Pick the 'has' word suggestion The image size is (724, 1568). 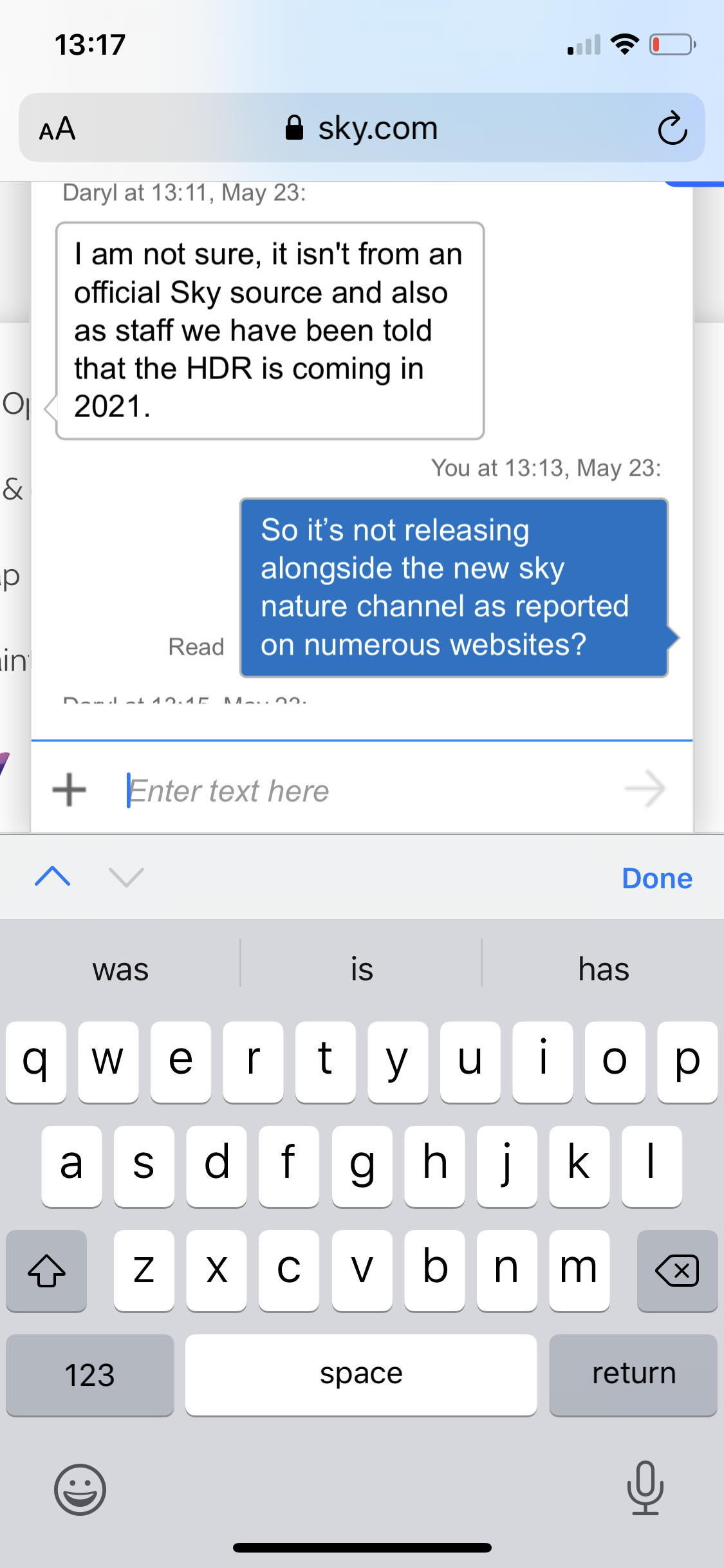[603, 969]
